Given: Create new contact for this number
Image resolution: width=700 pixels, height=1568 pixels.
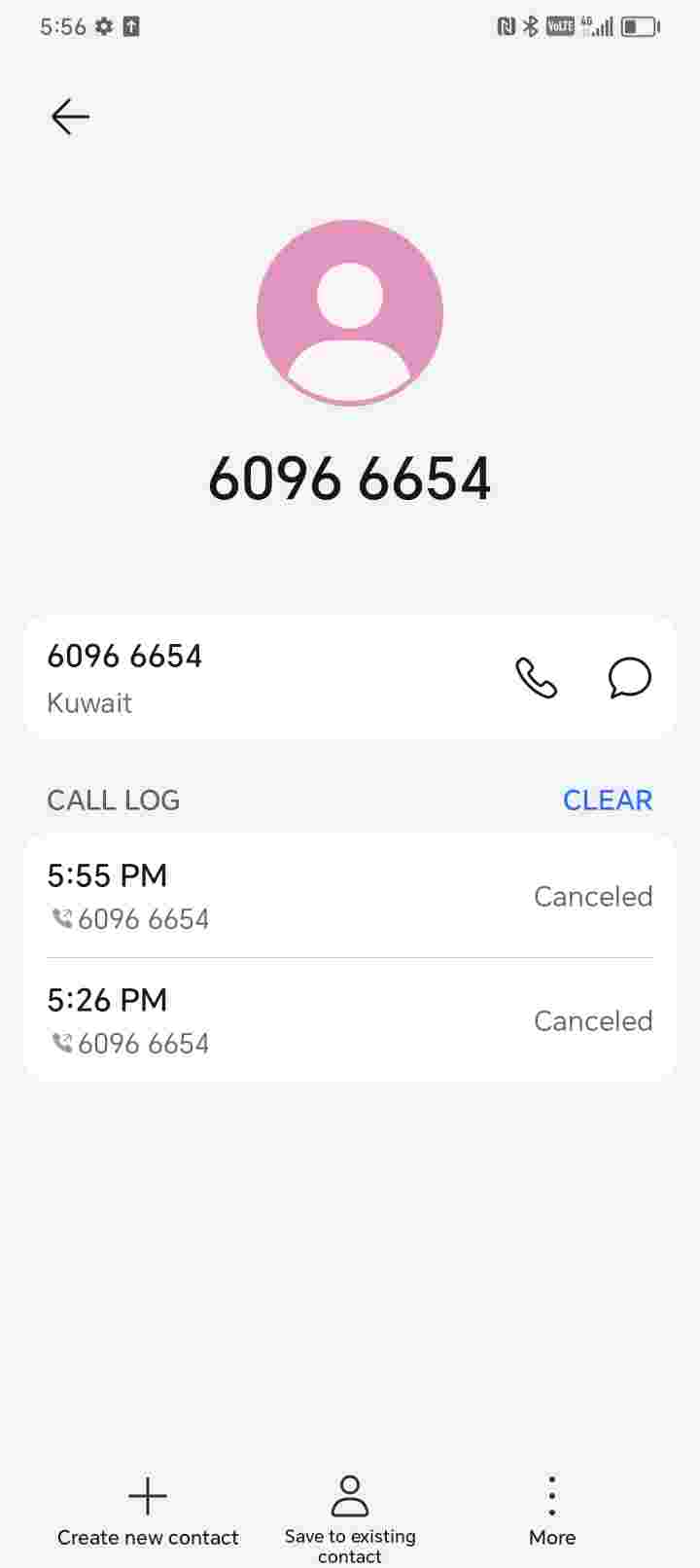Looking at the screenshot, I should coord(148,1511).
